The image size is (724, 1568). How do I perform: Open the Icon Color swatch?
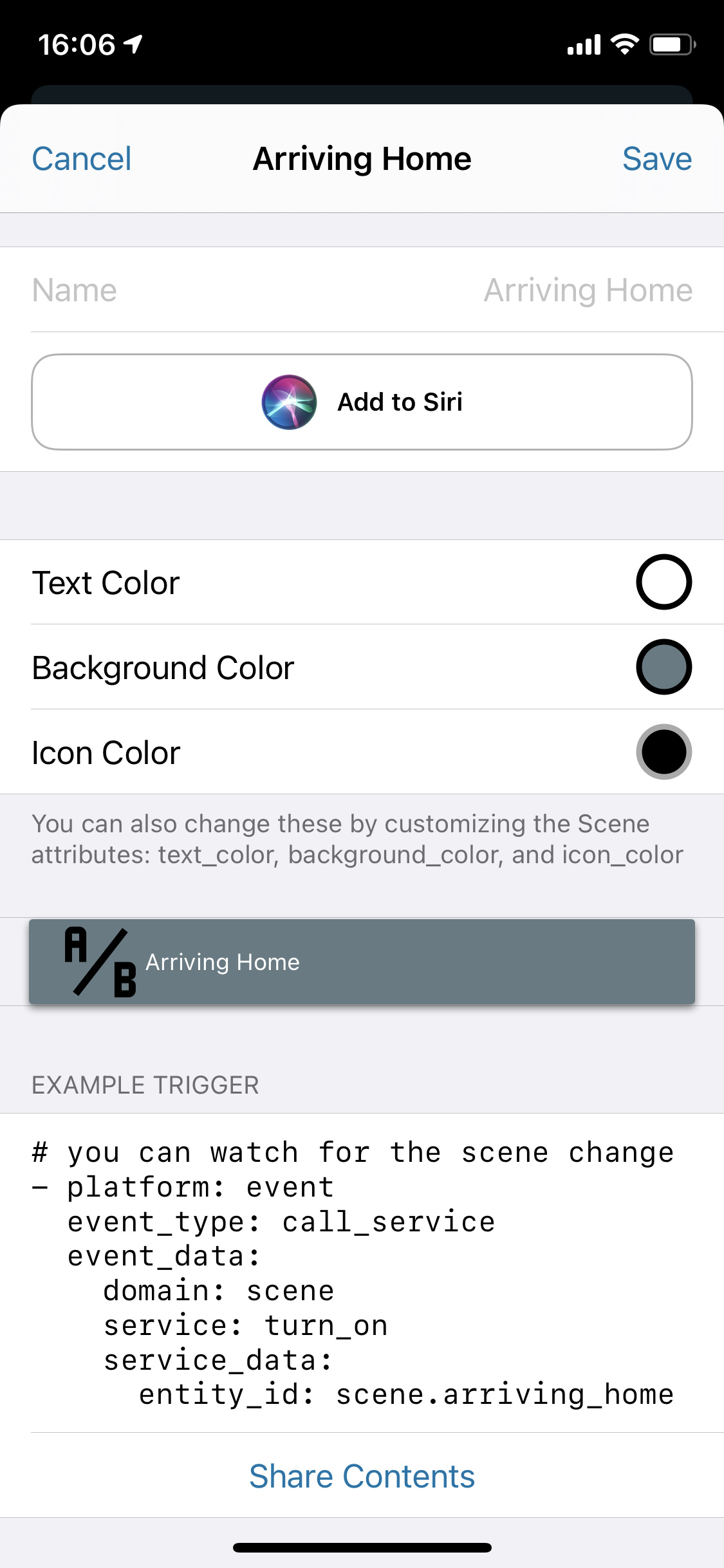tap(664, 752)
